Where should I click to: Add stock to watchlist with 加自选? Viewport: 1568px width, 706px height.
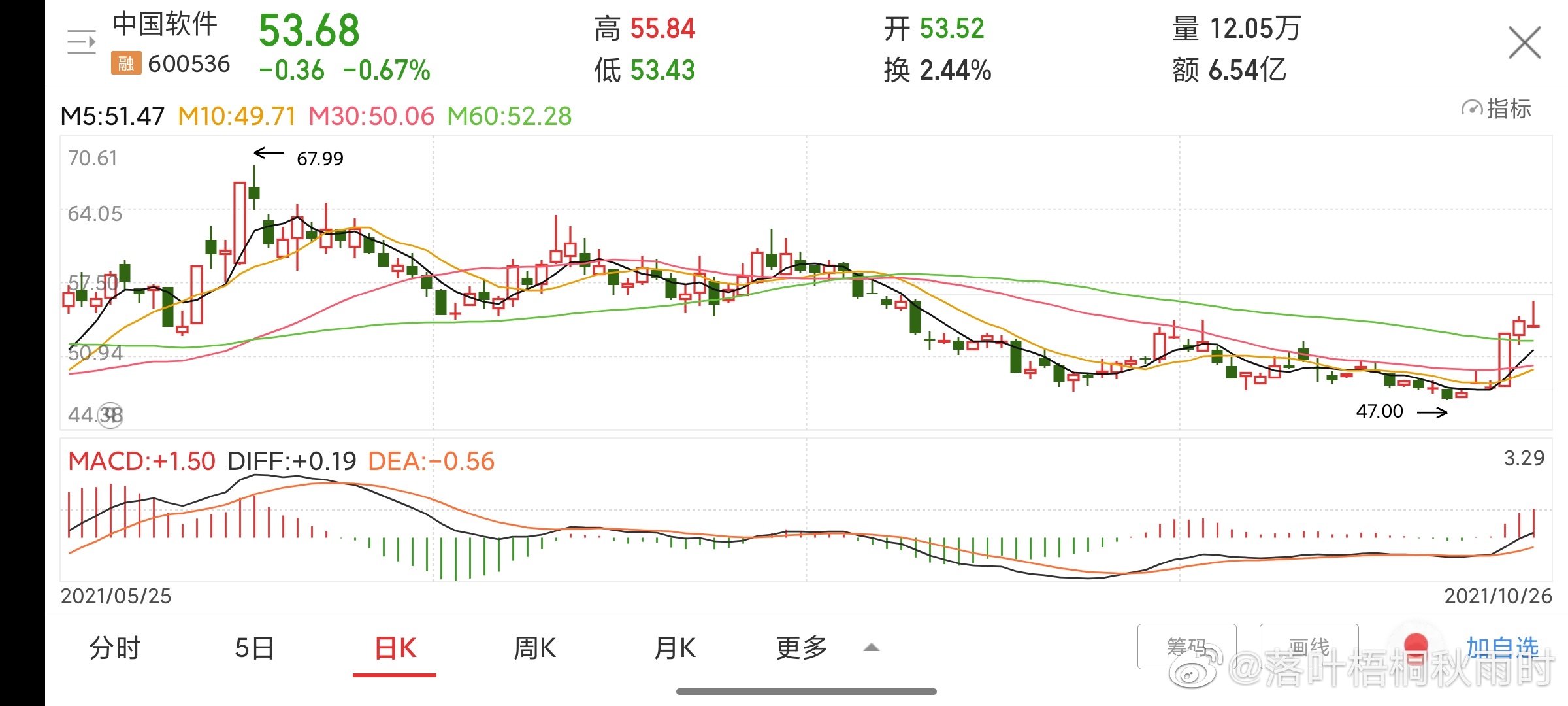coord(1501,647)
